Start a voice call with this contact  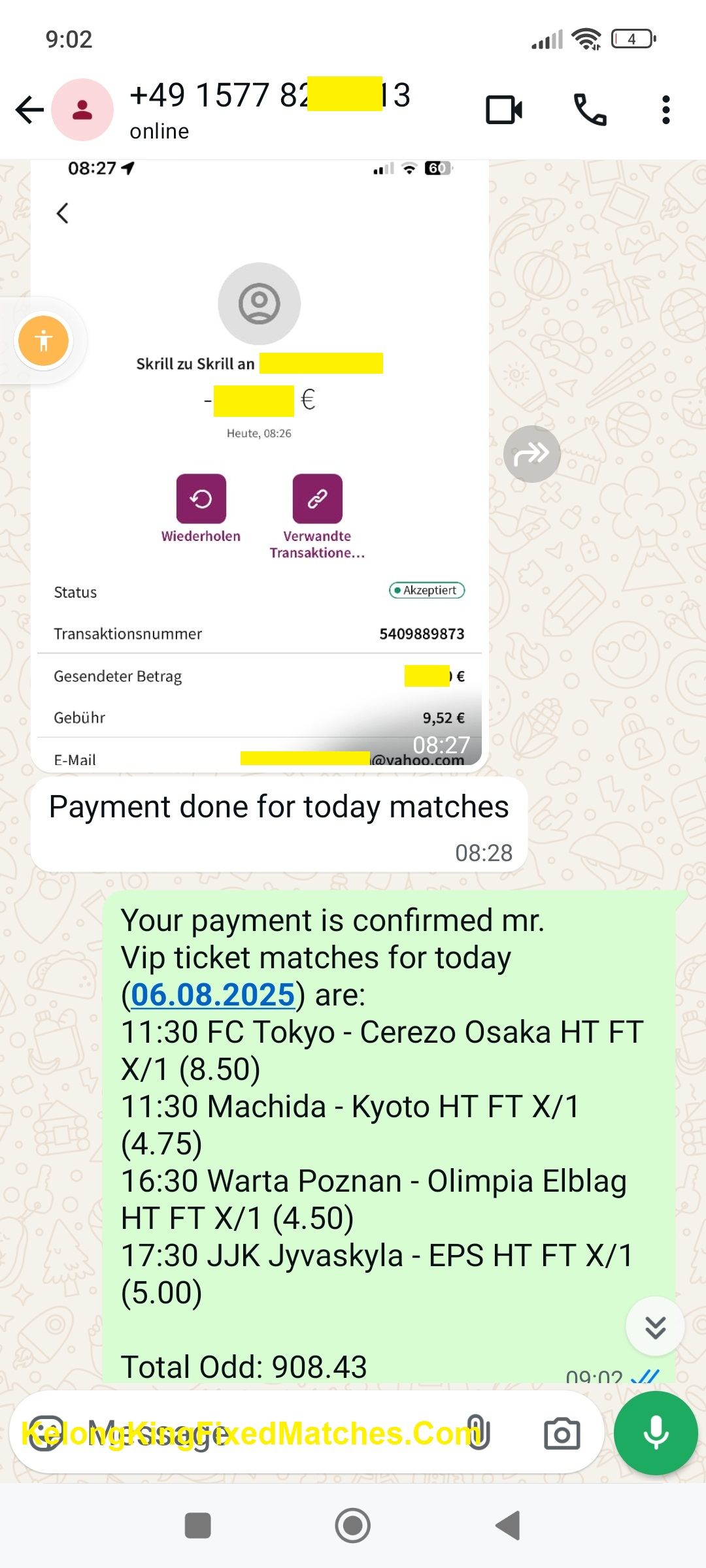590,110
